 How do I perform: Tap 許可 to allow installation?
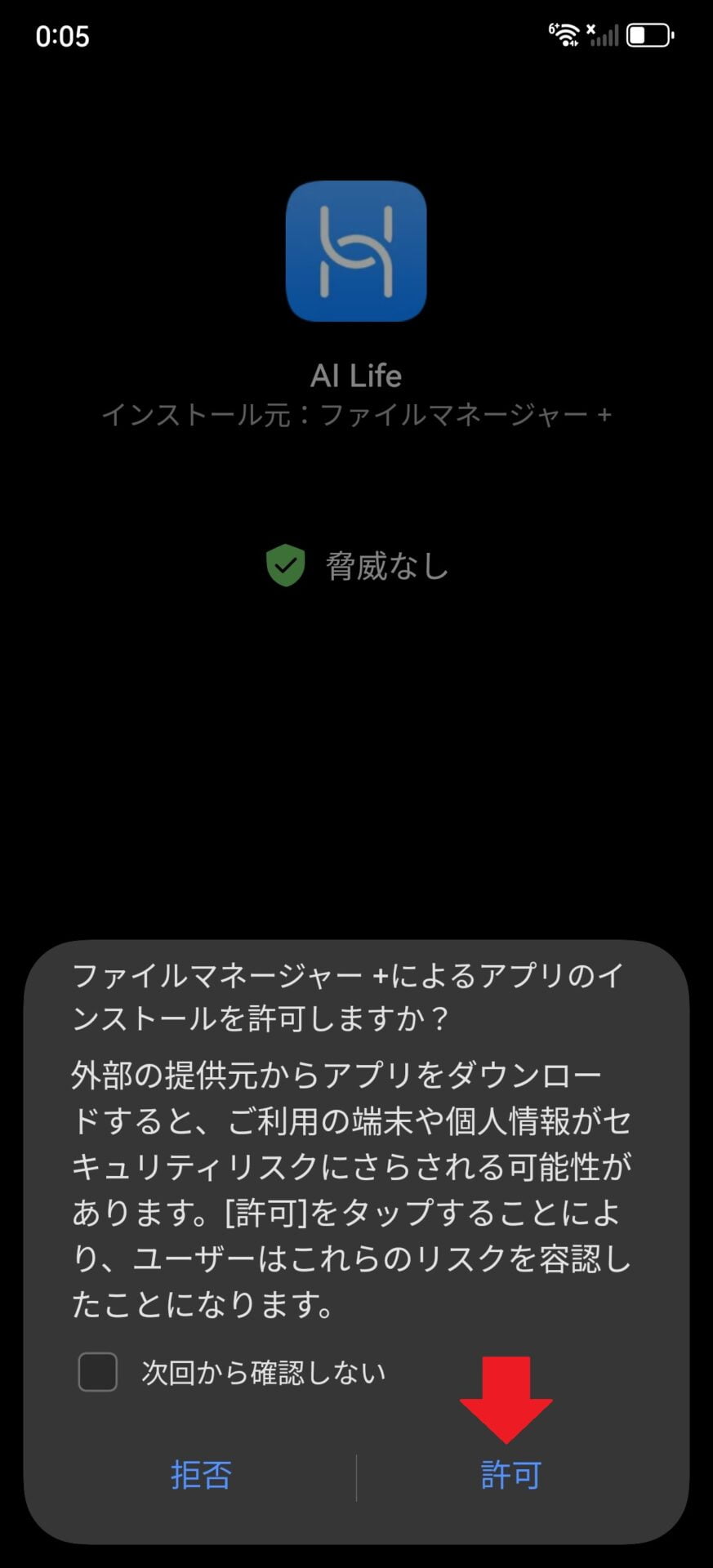(x=510, y=1476)
